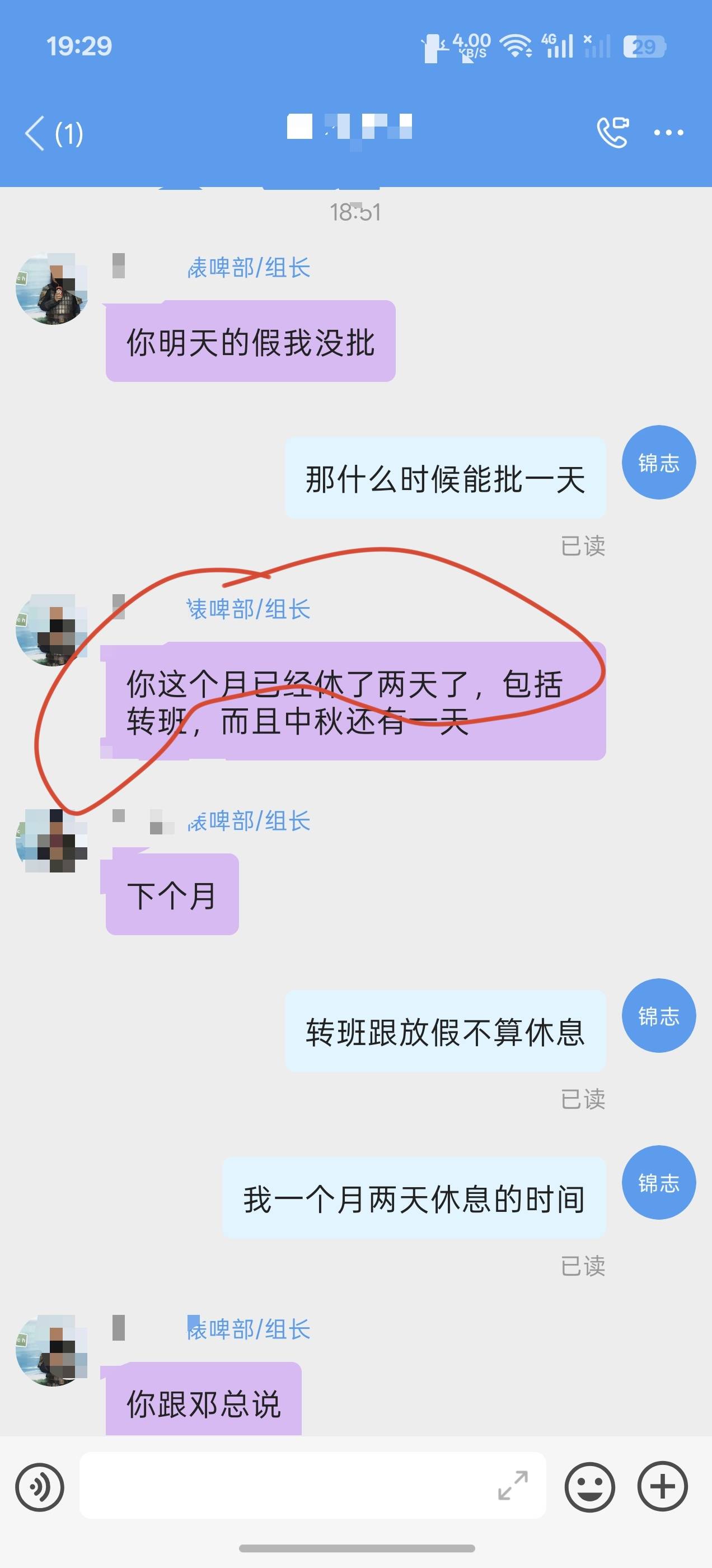
Task: Open the emoji picker
Action: [x=589, y=1487]
